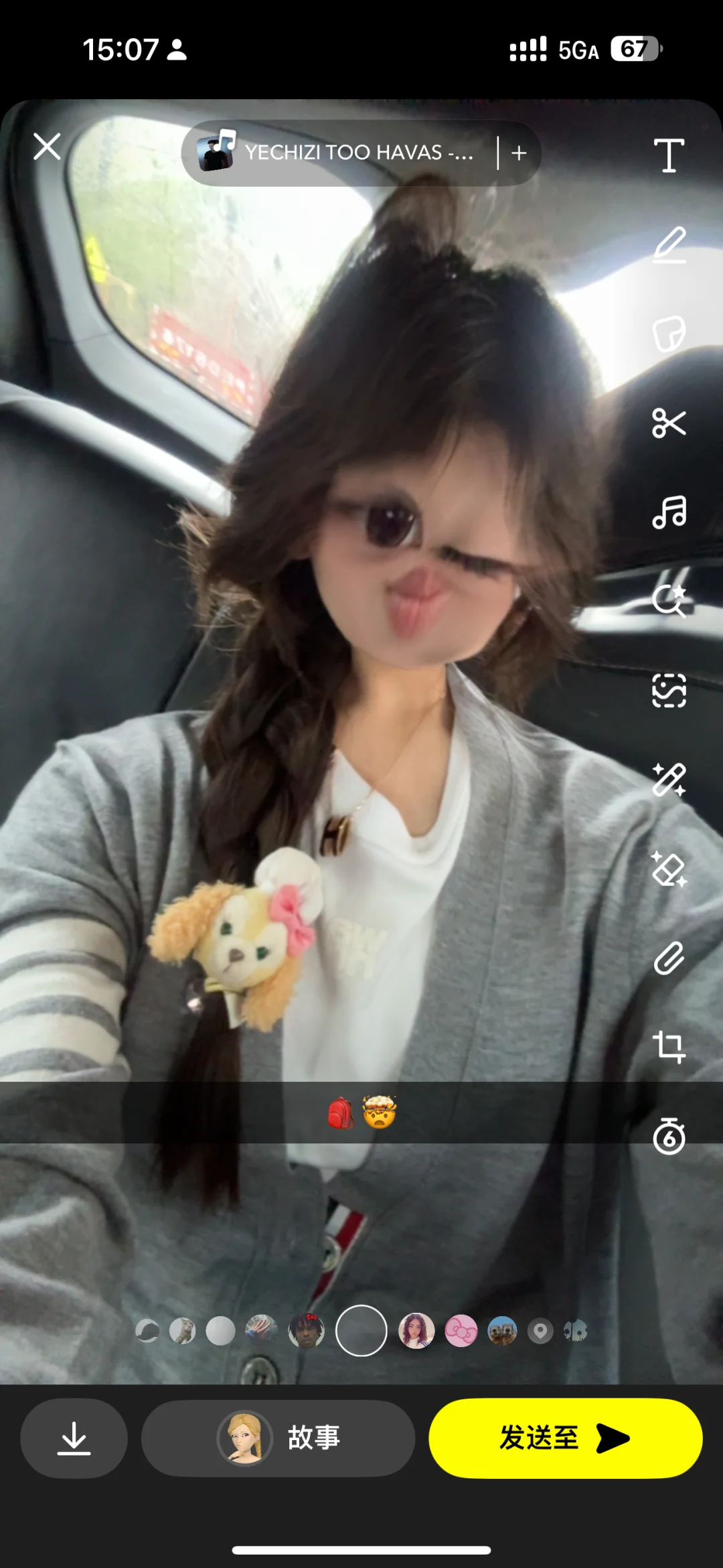Close the snap preview with the X
Viewport: 723px width, 1568px height.
pyautogui.click(x=47, y=147)
